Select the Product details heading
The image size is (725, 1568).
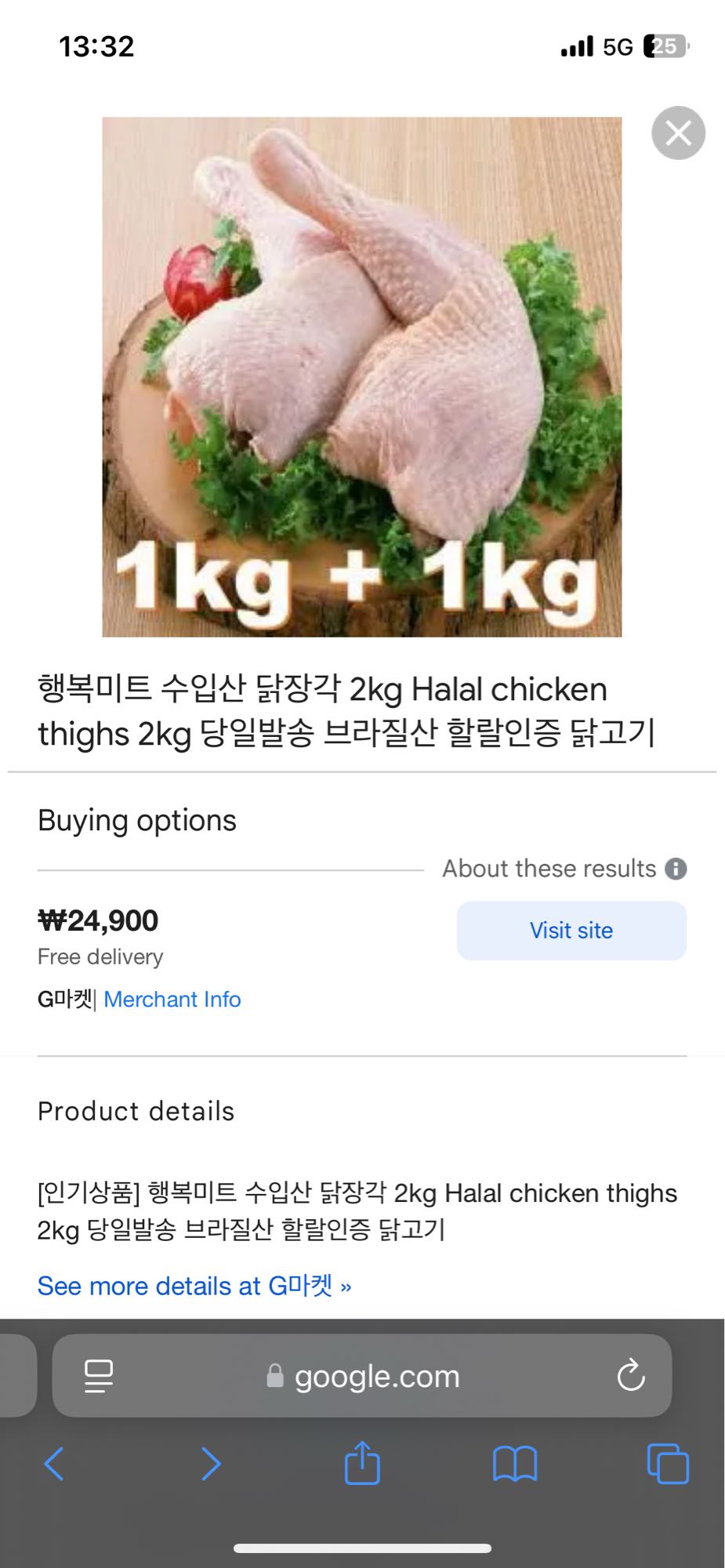[137, 1111]
